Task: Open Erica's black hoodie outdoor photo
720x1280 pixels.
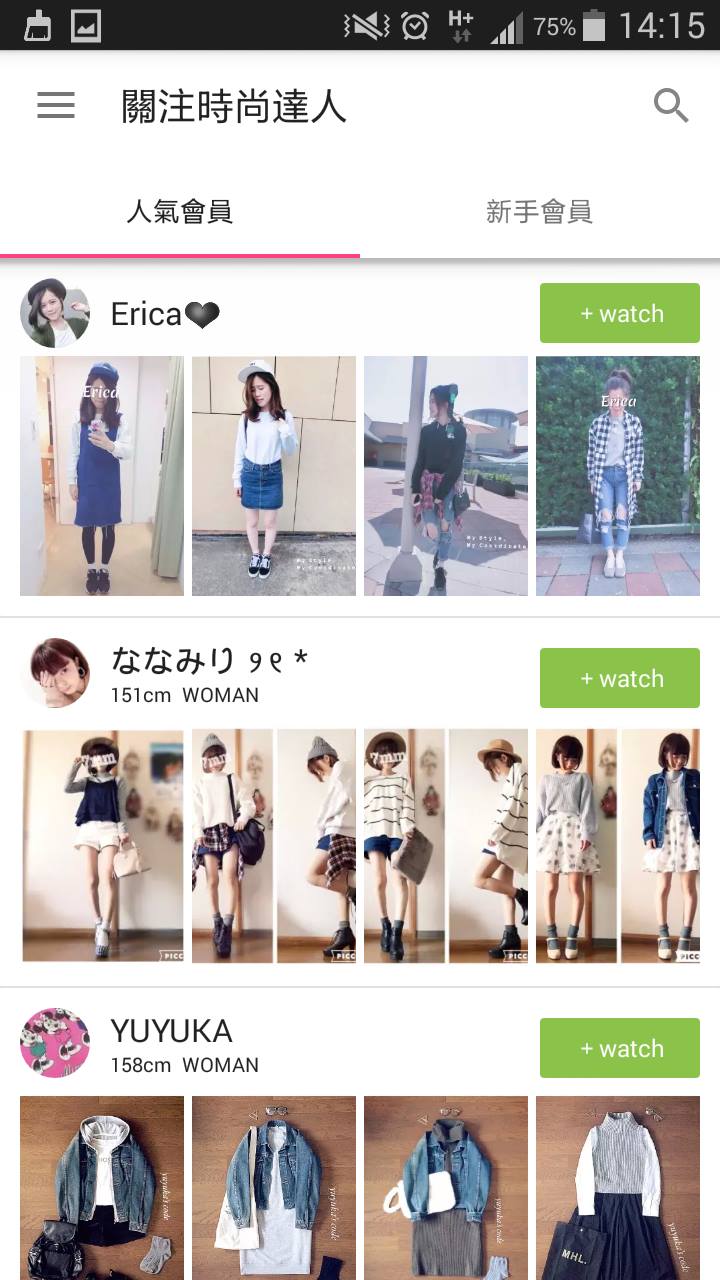Action: click(x=446, y=476)
